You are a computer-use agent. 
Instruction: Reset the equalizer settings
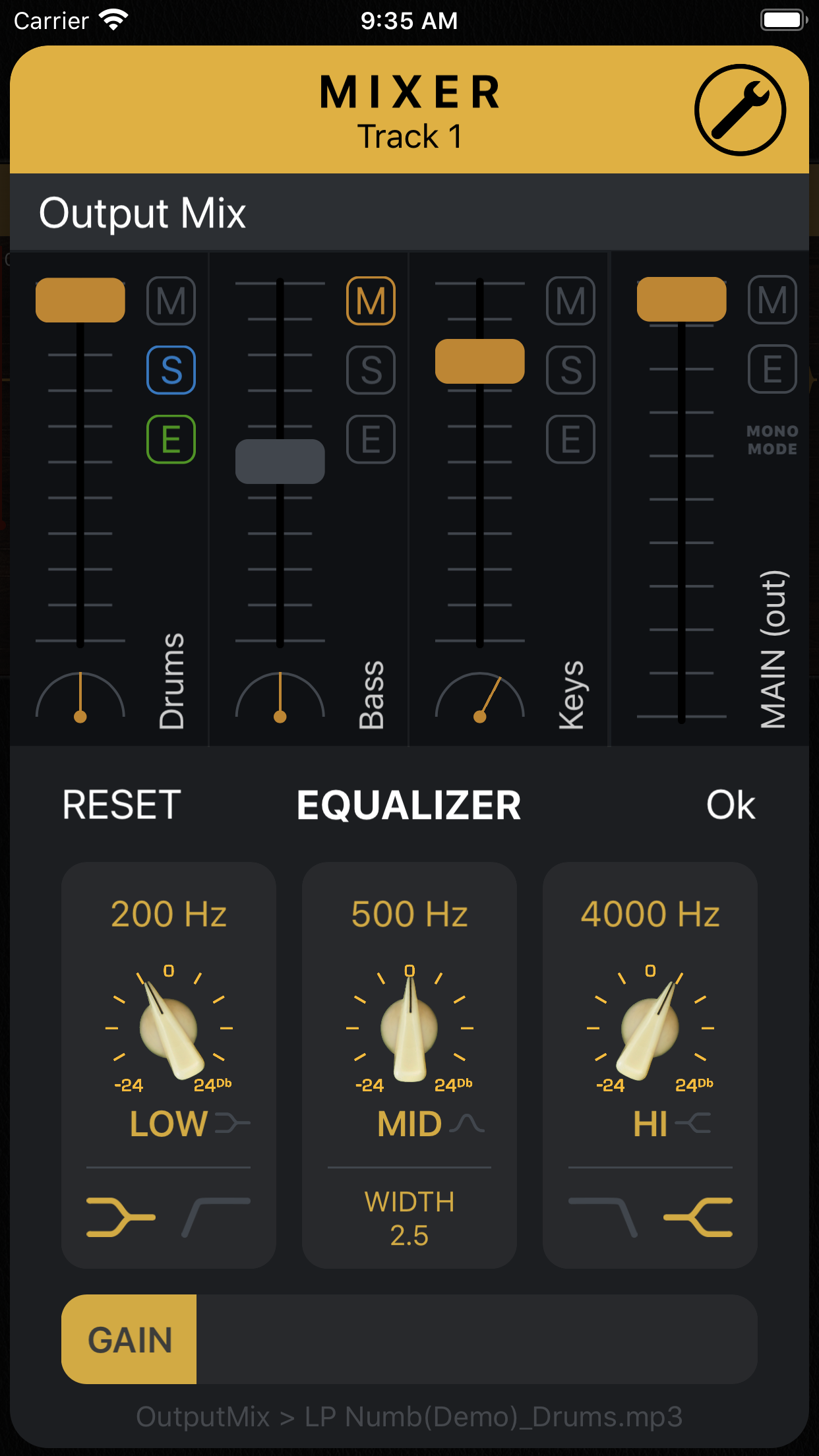tap(121, 804)
